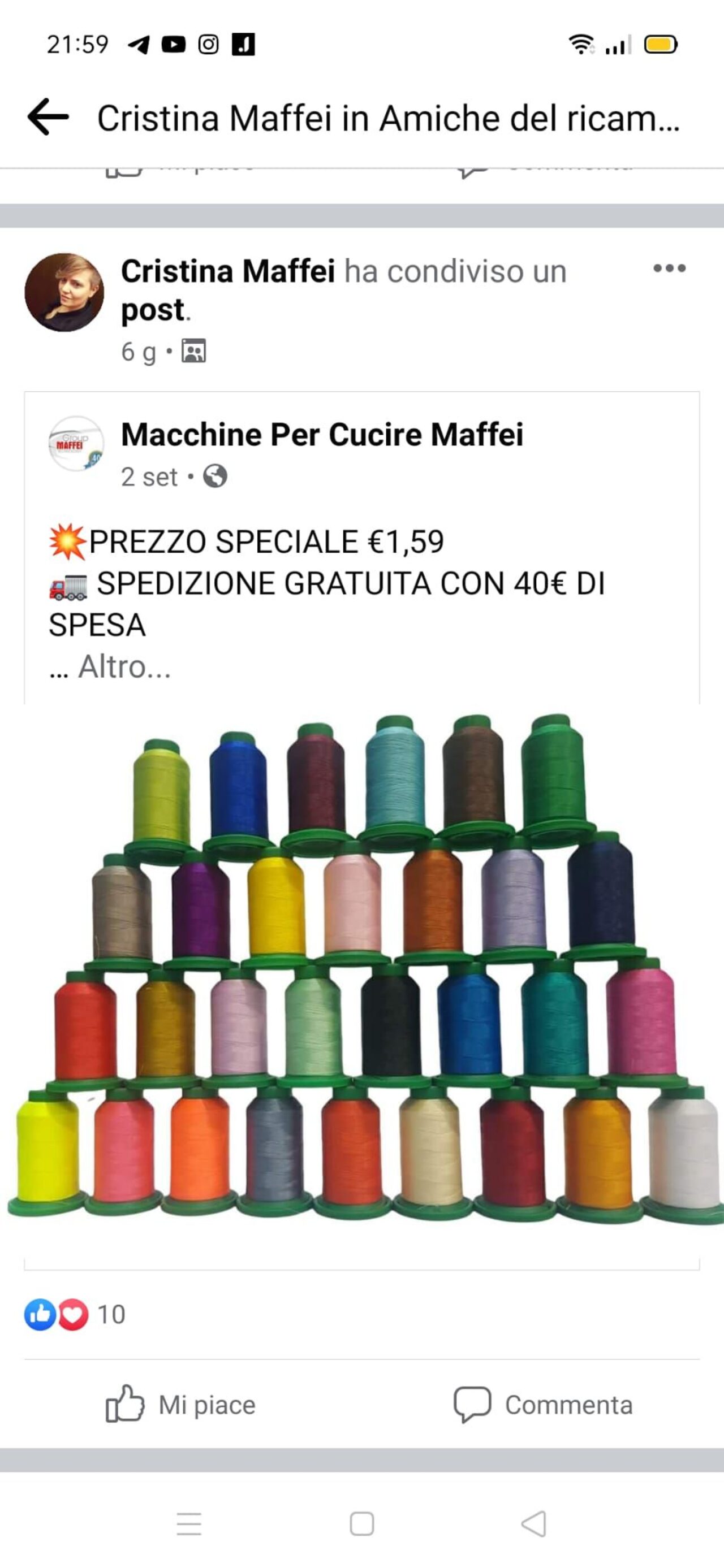Comment on the shared post
The width and height of the screenshot is (724, 1568).
(543, 1405)
